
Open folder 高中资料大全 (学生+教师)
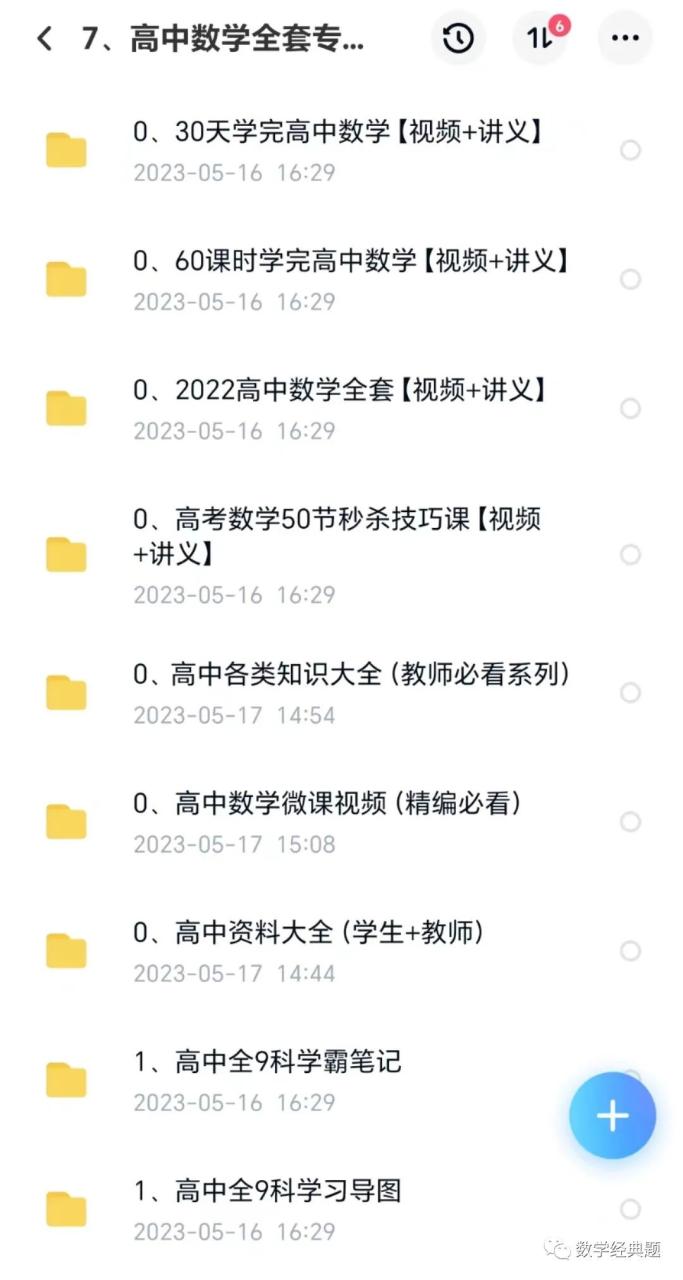pyautogui.click(x=341, y=950)
